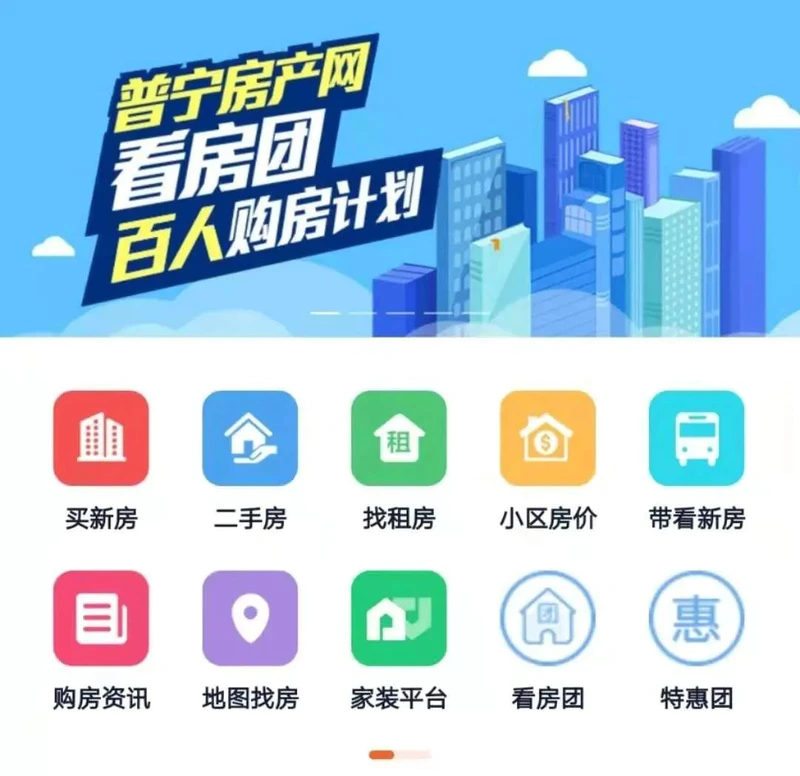Browse 二手房 listings
The width and height of the screenshot is (800, 776).
(250, 438)
